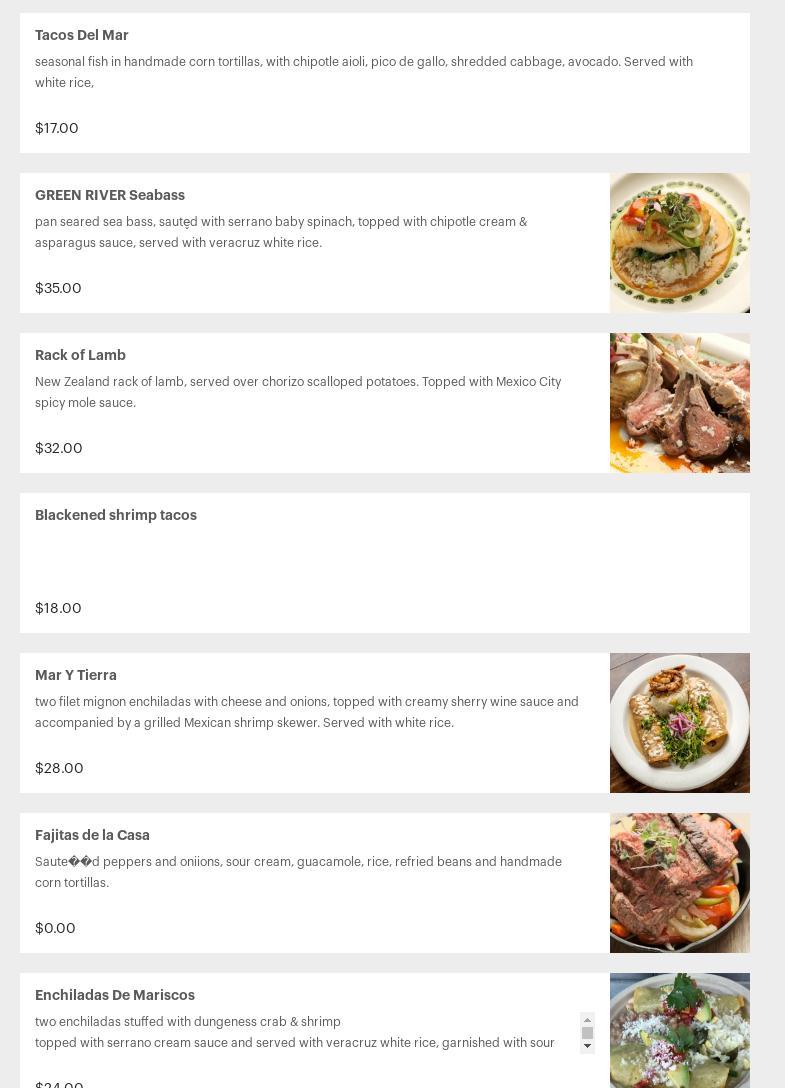Open the Rack of Lamb item
785x1088 pixels.
[385, 403]
